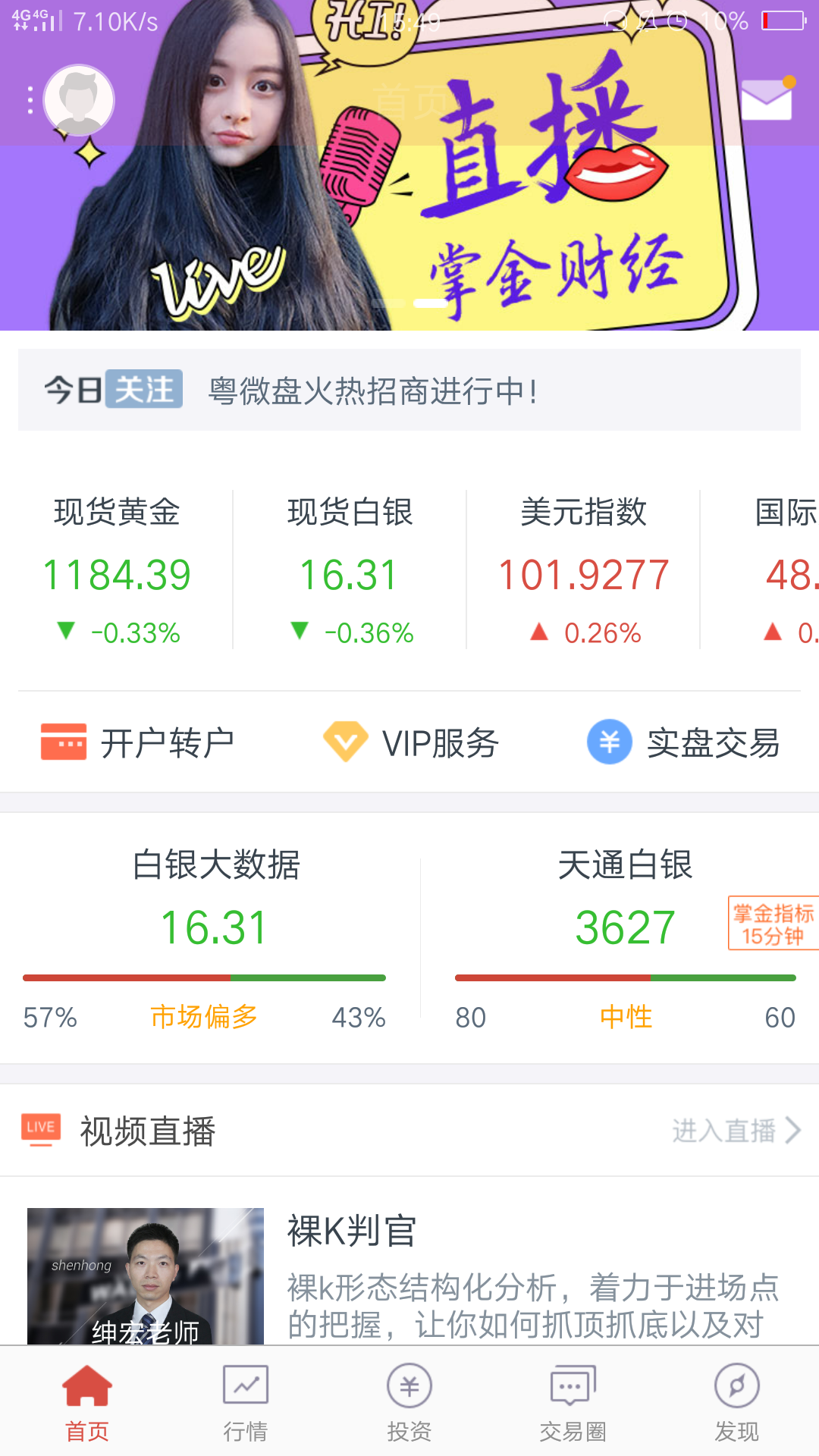
Task: Select the 首页 home tab
Action: 87,1403
